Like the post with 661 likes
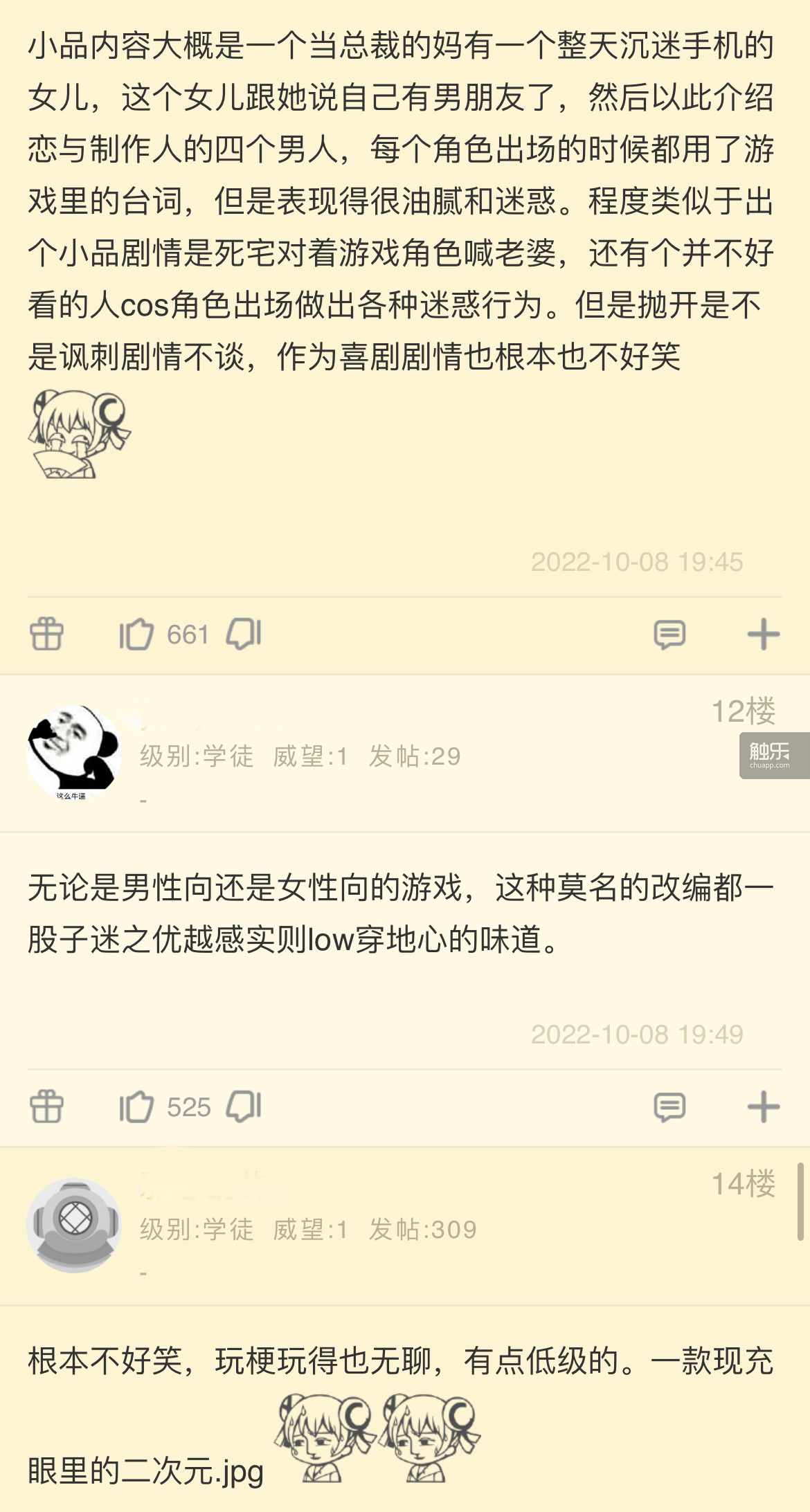Viewport: 810px width, 1512px height. pyautogui.click(x=136, y=634)
